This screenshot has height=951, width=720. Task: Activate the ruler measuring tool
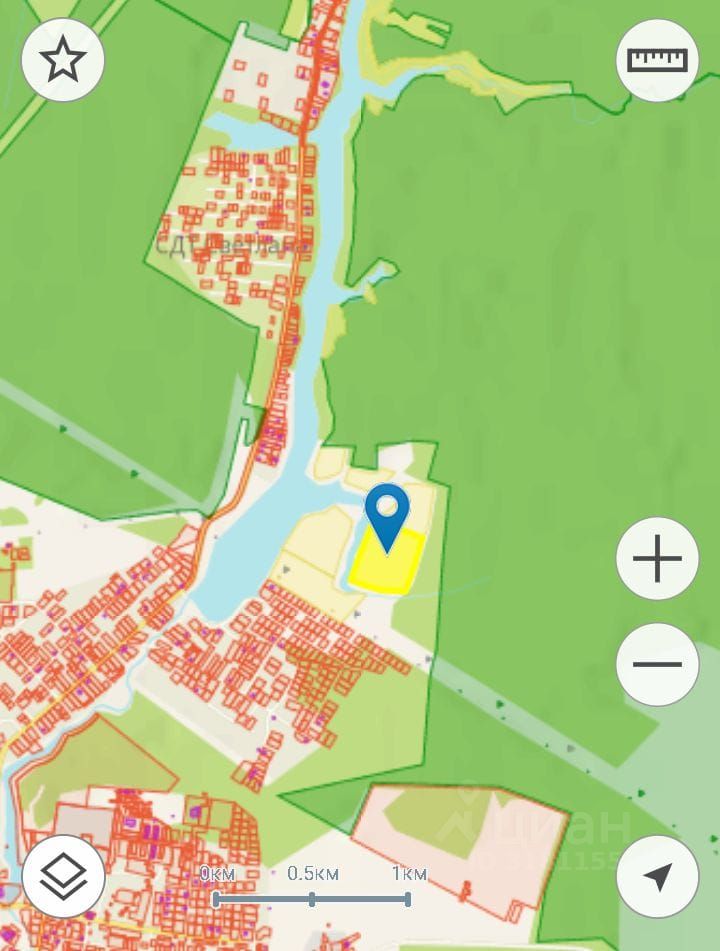point(657,60)
